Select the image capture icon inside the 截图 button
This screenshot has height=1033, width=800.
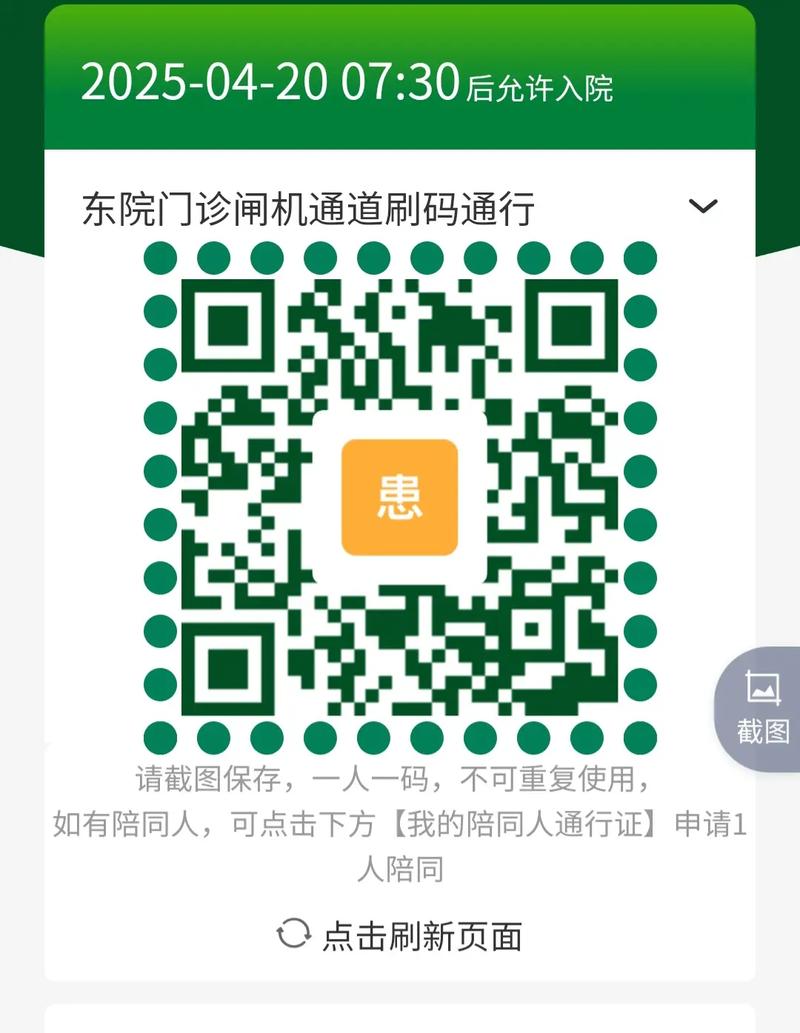pyautogui.click(x=761, y=688)
